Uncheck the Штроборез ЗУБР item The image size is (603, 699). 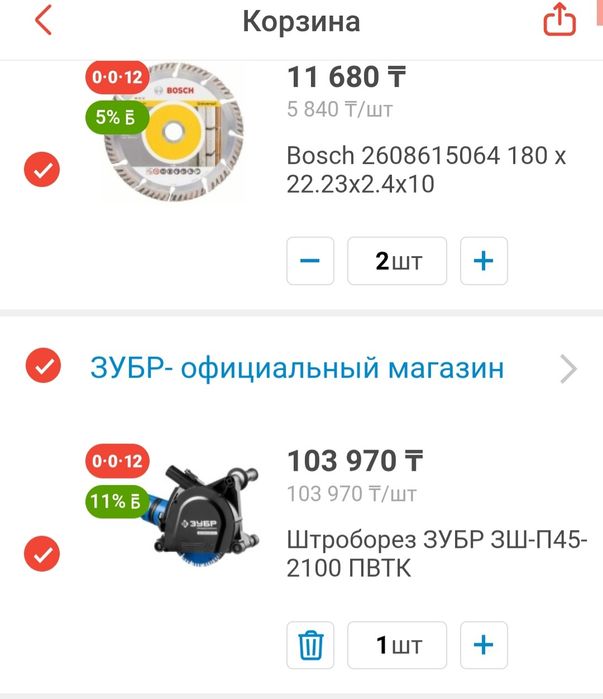coord(42,551)
